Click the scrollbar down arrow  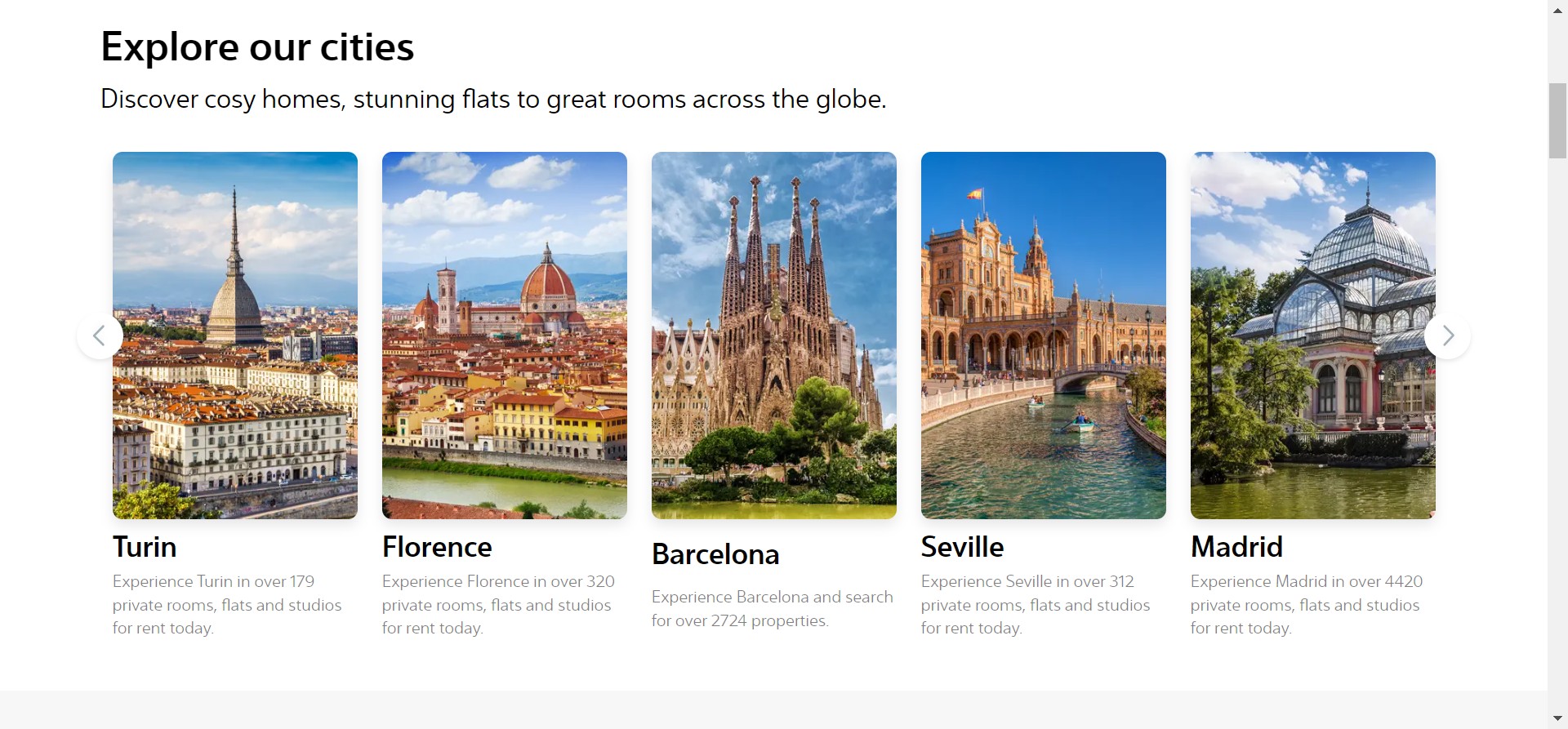[1557, 719]
